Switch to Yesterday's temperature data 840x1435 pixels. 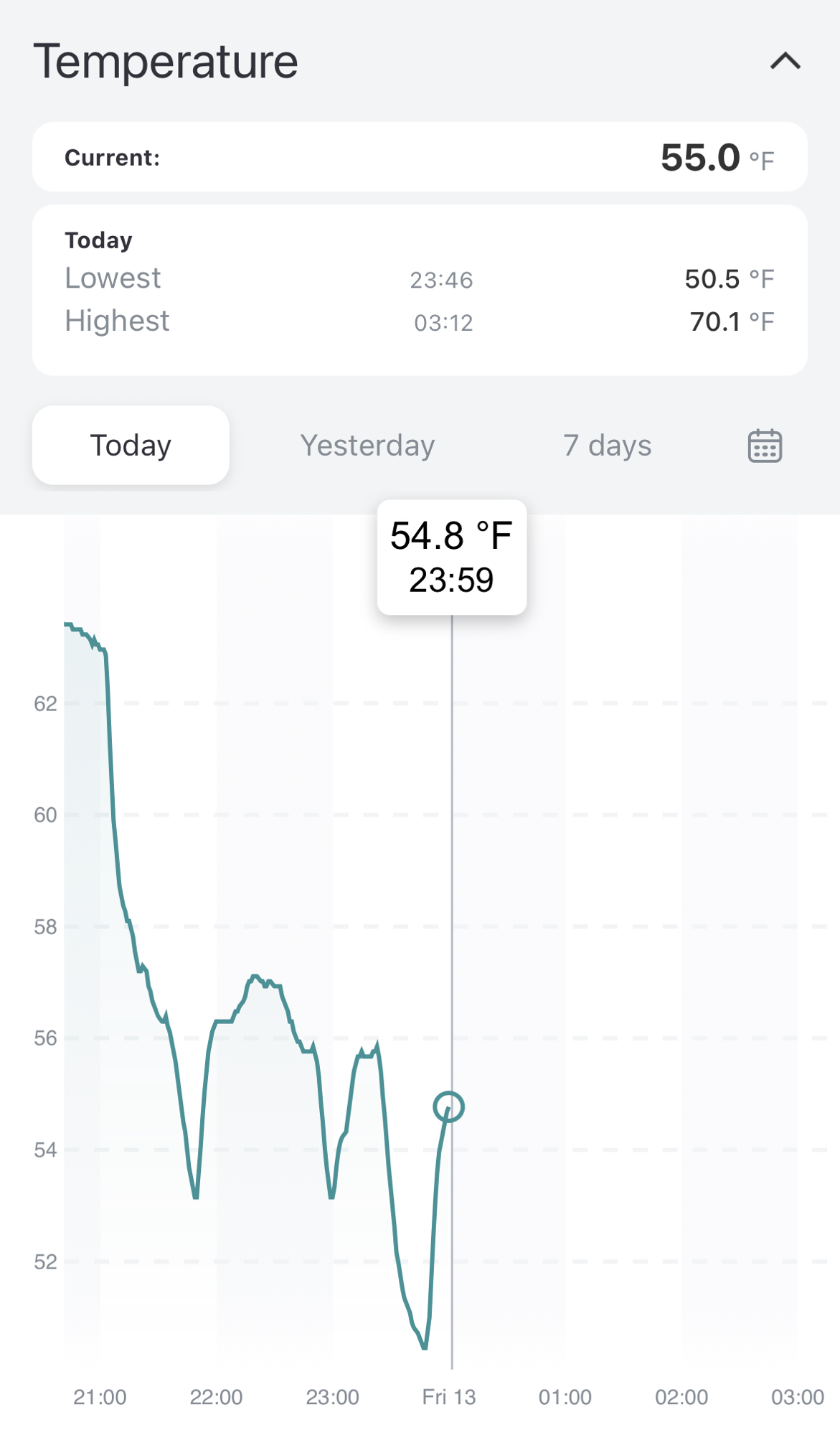click(x=367, y=446)
